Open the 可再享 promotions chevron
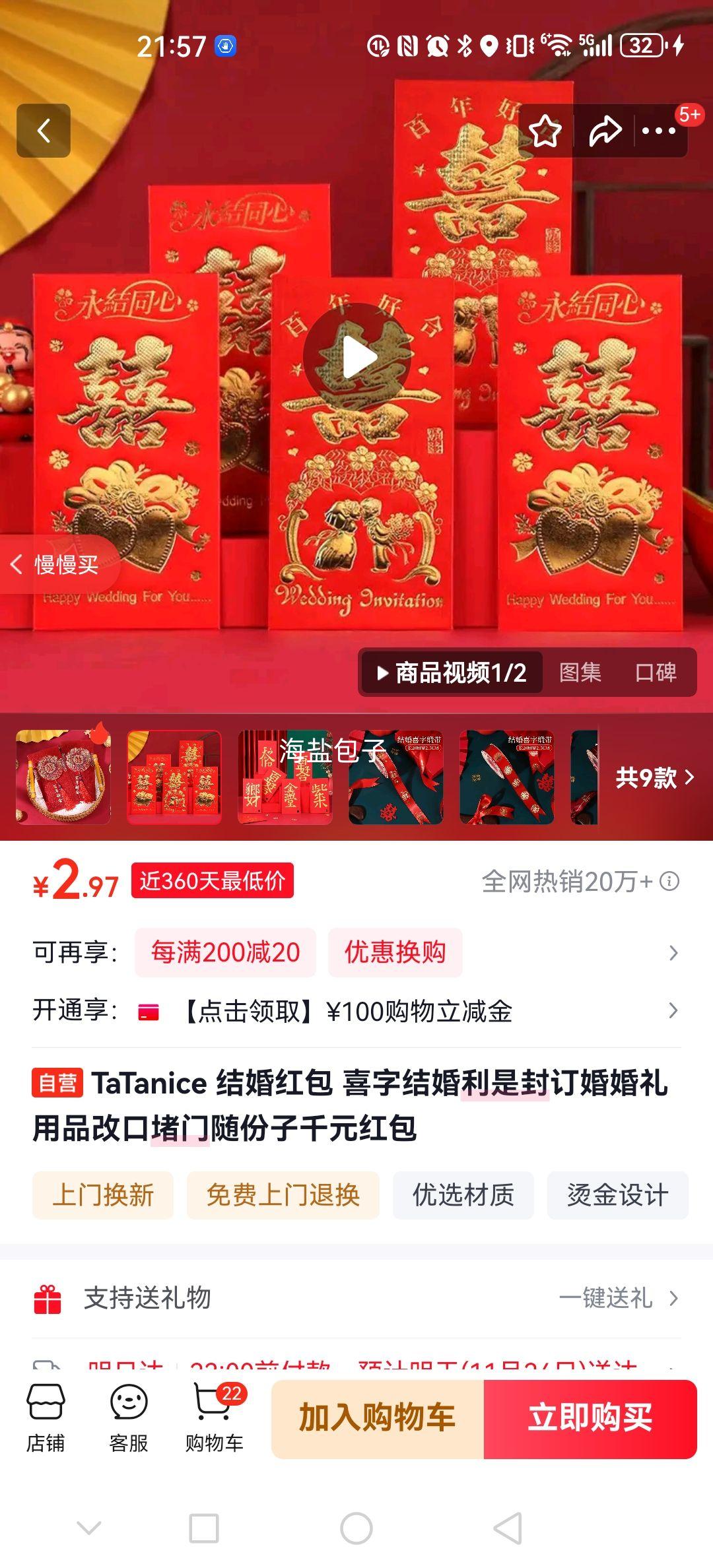 (673, 952)
